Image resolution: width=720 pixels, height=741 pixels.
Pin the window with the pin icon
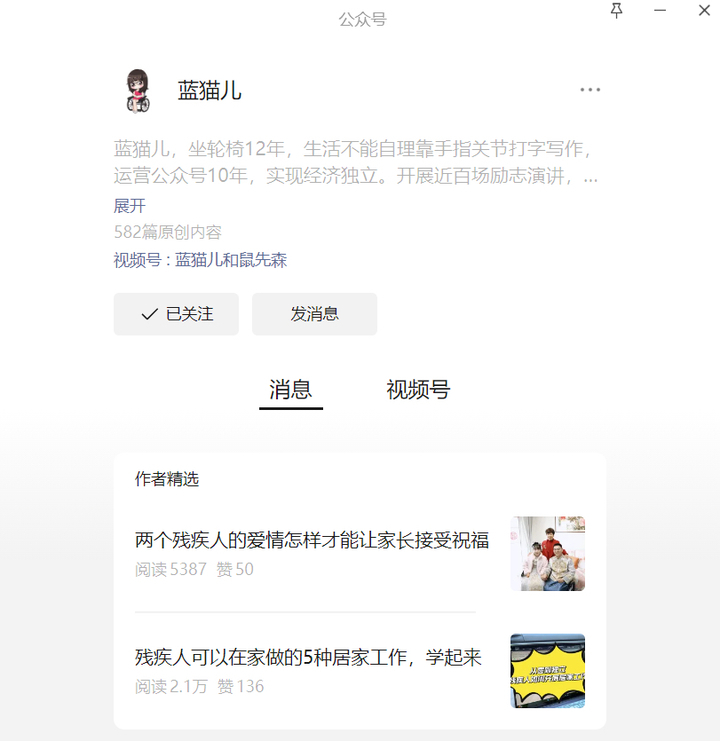[x=617, y=11]
